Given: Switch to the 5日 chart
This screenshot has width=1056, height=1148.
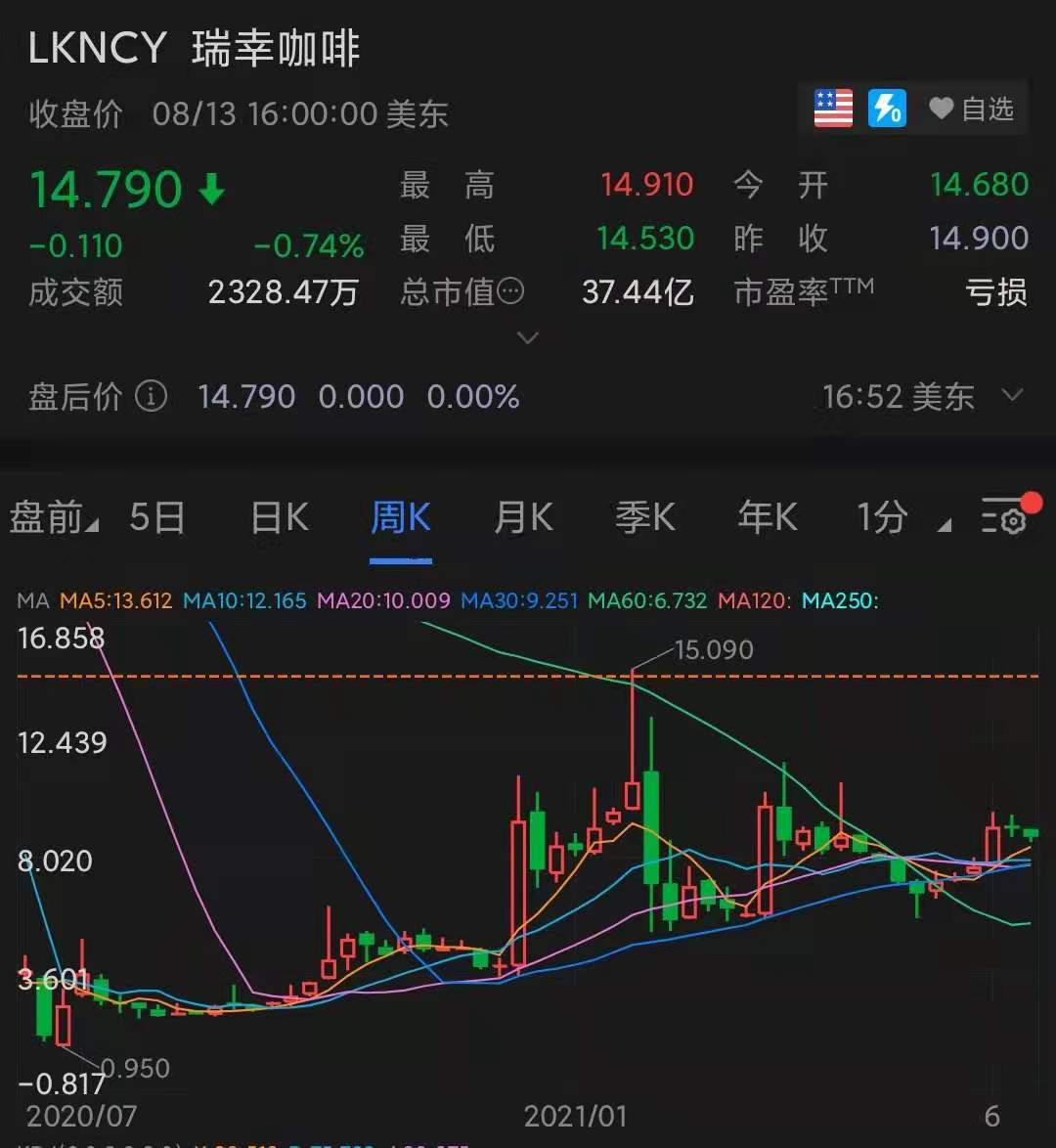Looking at the screenshot, I should [x=156, y=517].
